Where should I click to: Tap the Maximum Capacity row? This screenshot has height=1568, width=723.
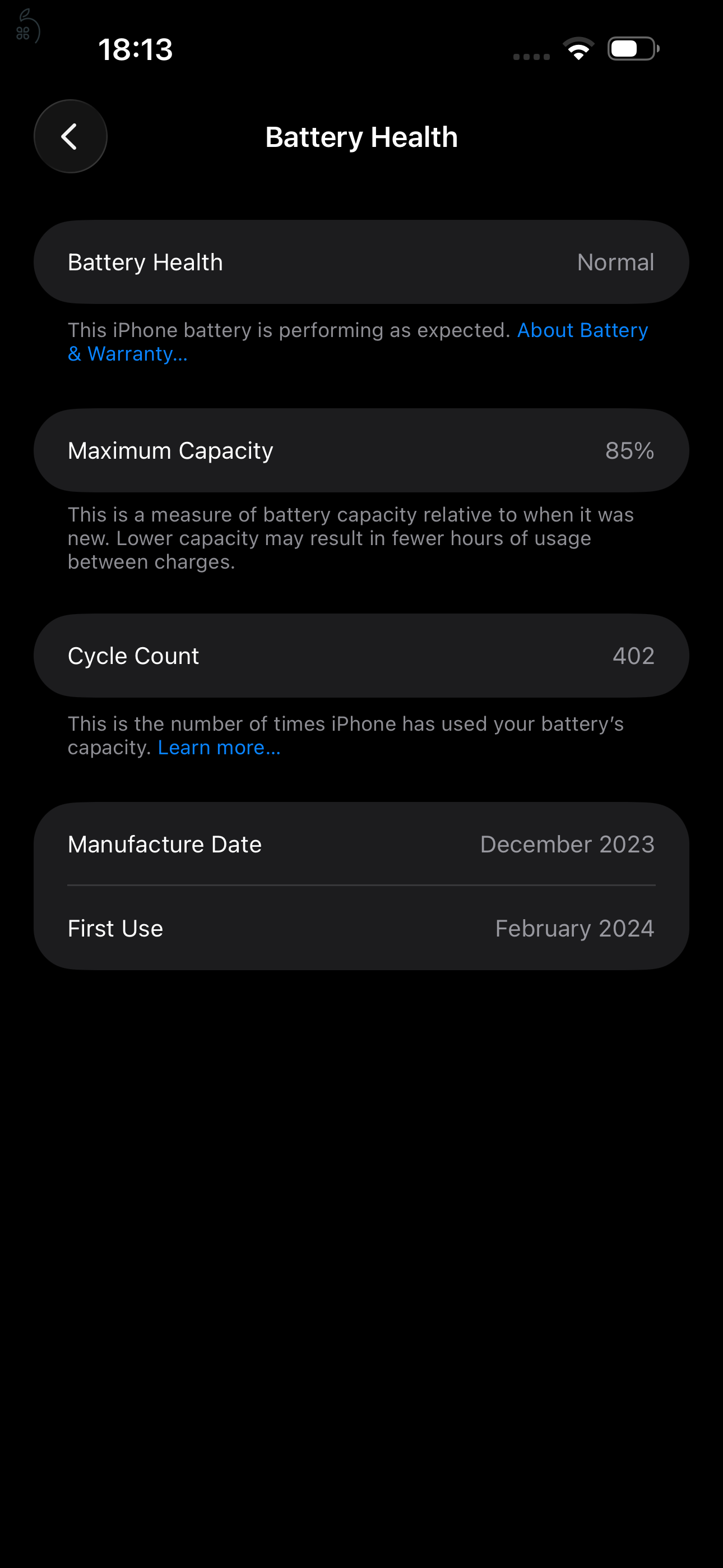click(x=361, y=450)
